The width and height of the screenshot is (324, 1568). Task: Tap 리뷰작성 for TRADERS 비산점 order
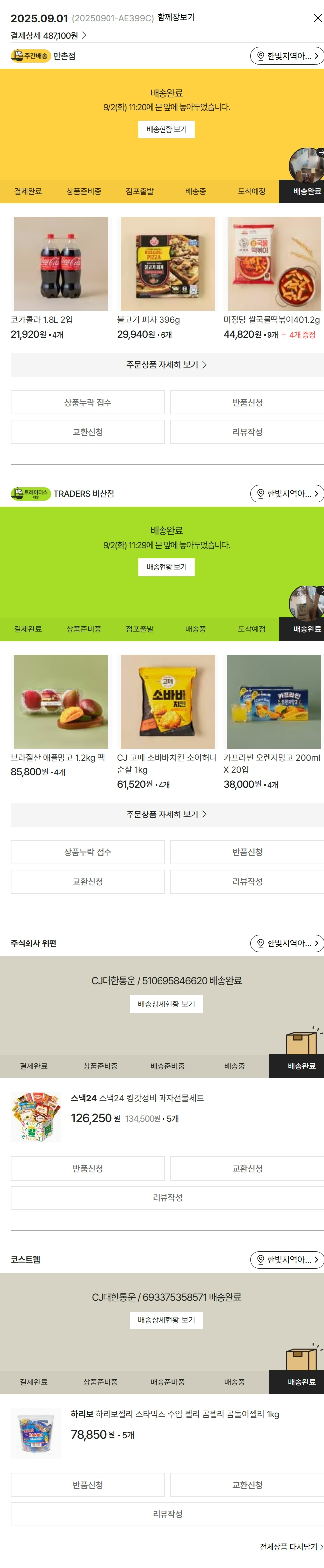click(x=247, y=881)
